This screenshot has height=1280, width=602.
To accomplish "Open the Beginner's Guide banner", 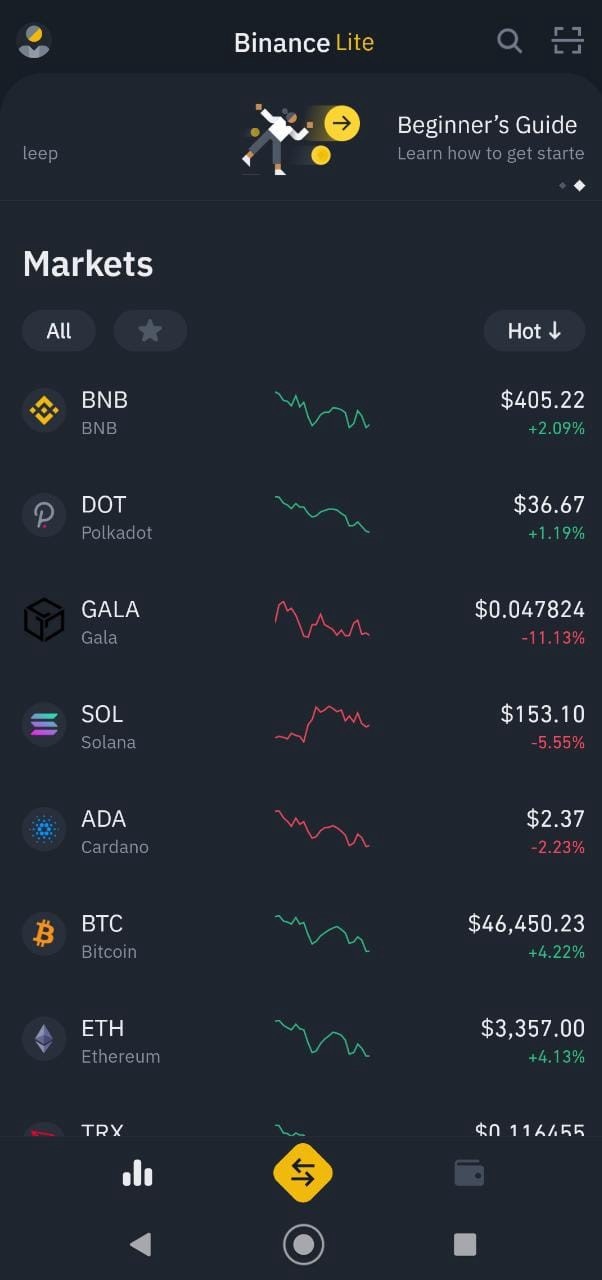I will click(412, 138).
